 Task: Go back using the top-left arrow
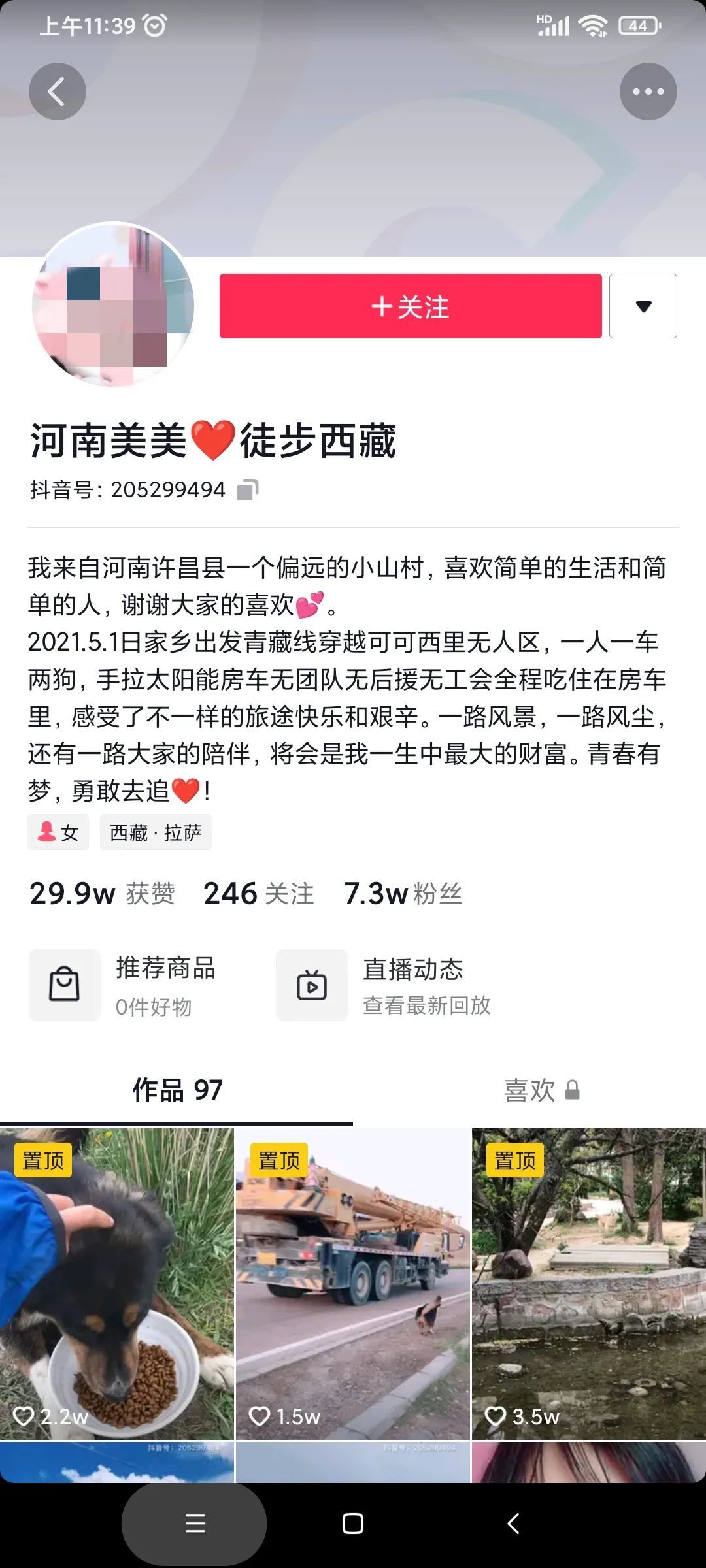pos(58,91)
